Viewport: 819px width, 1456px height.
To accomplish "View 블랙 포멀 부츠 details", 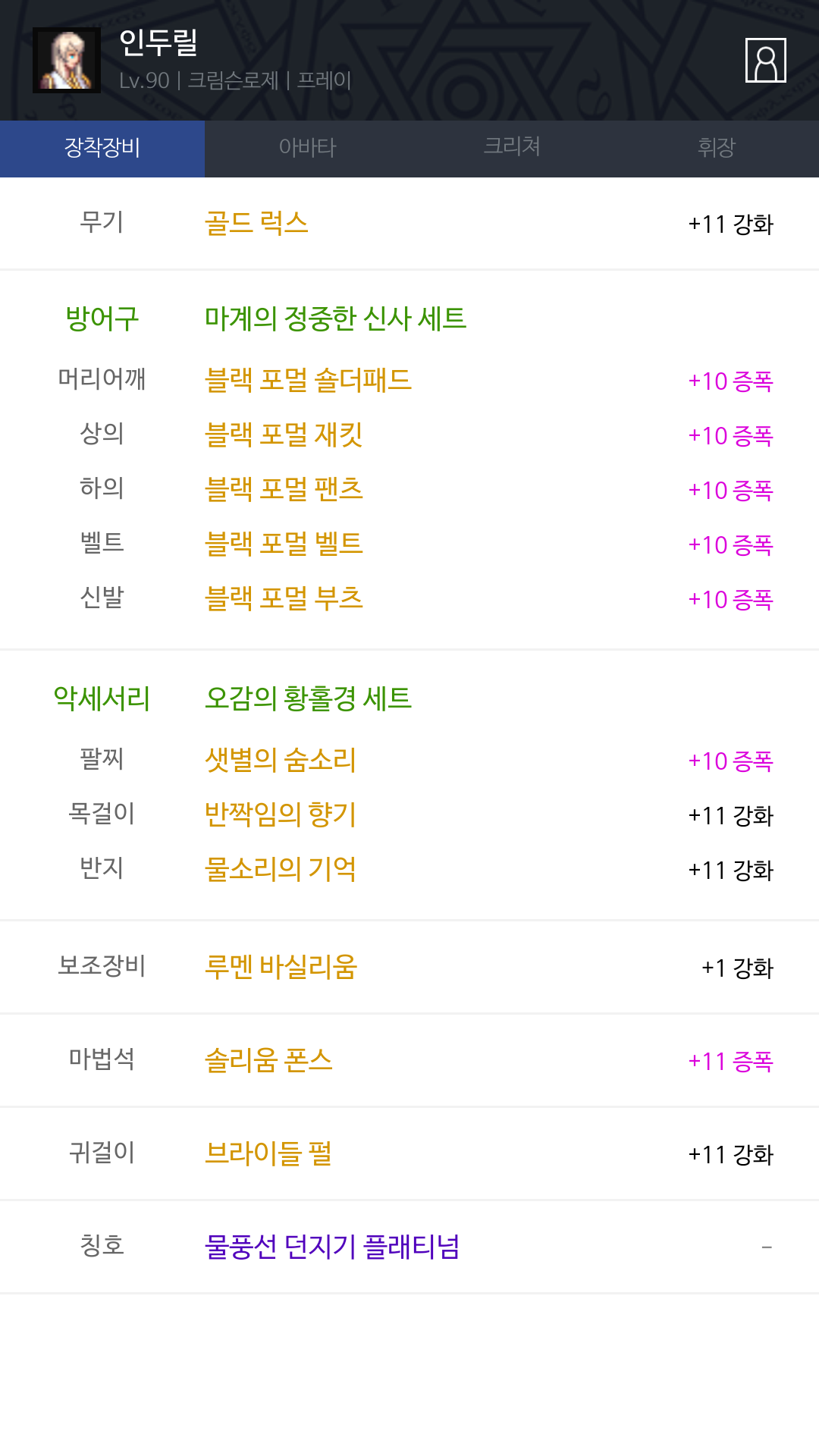I will click(x=284, y=598).
